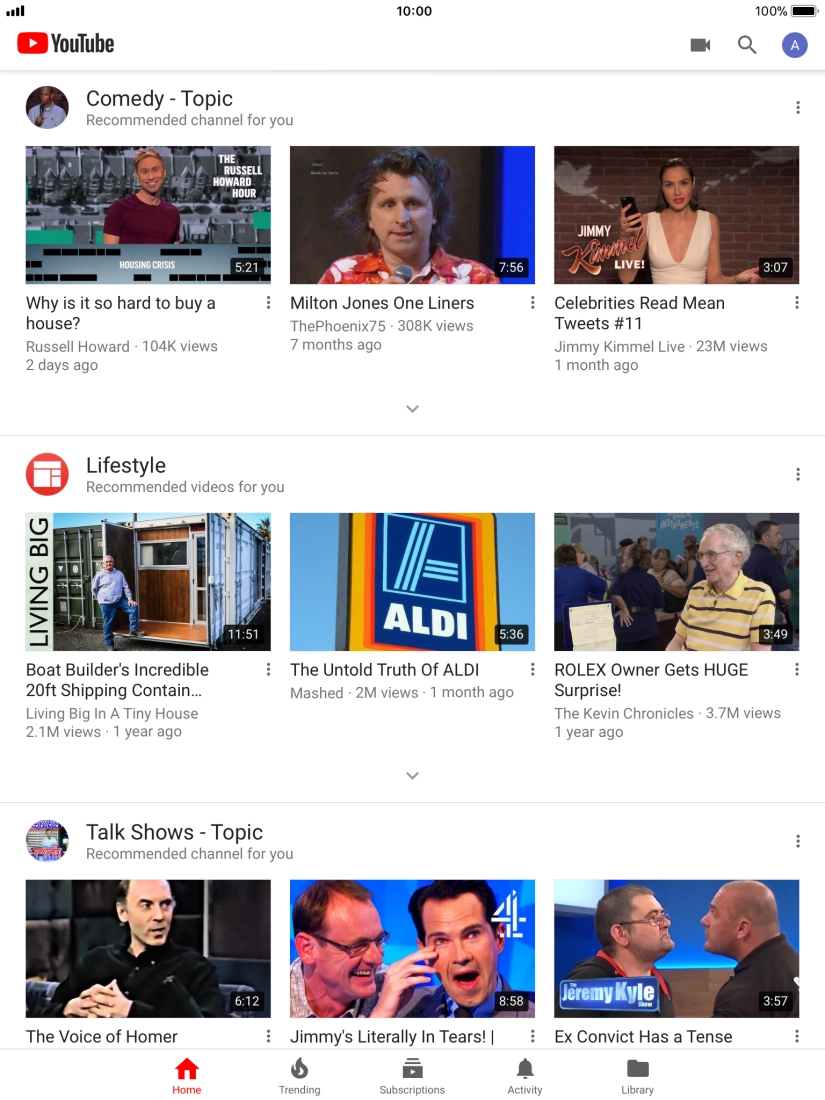Open your account avatar menu

pos(794,44)
